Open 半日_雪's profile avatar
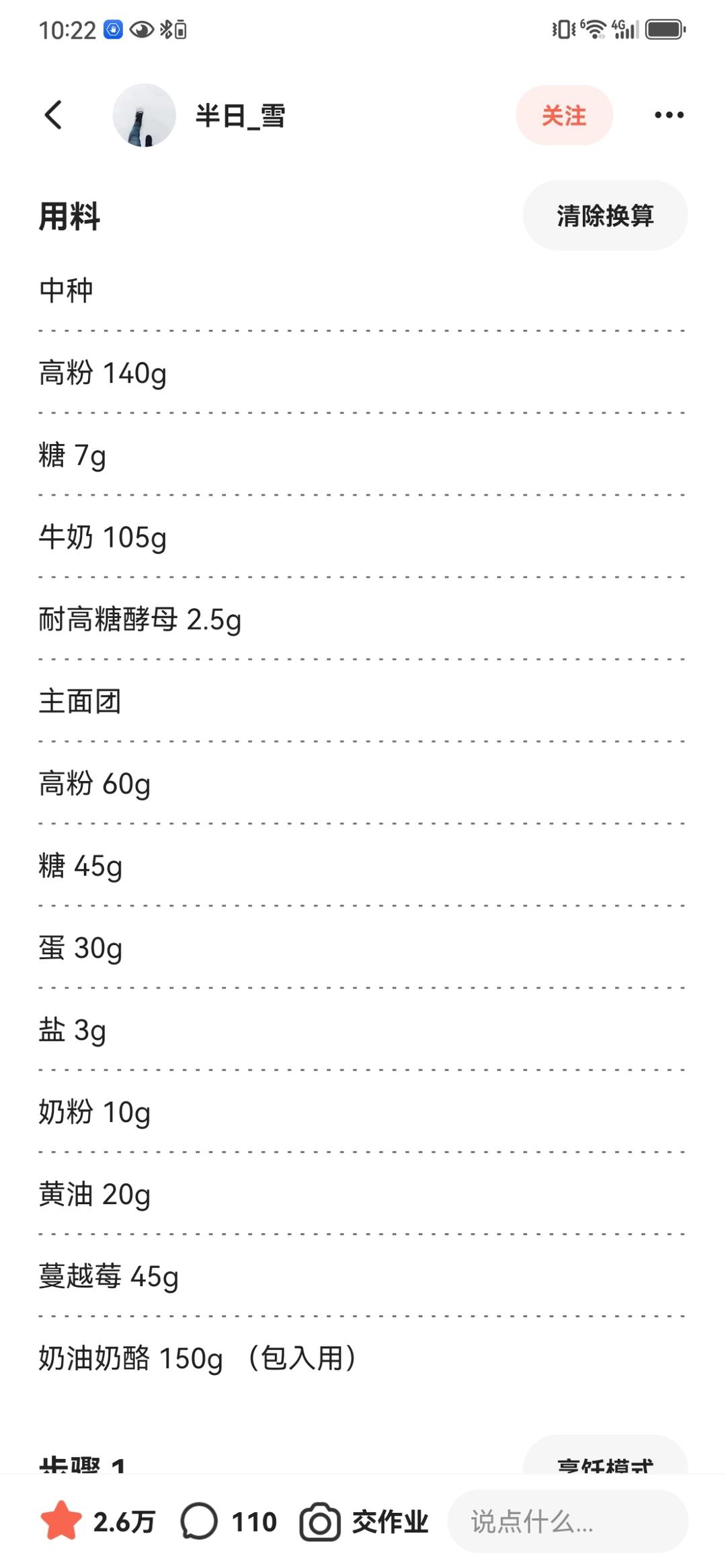 pos(145,115)
